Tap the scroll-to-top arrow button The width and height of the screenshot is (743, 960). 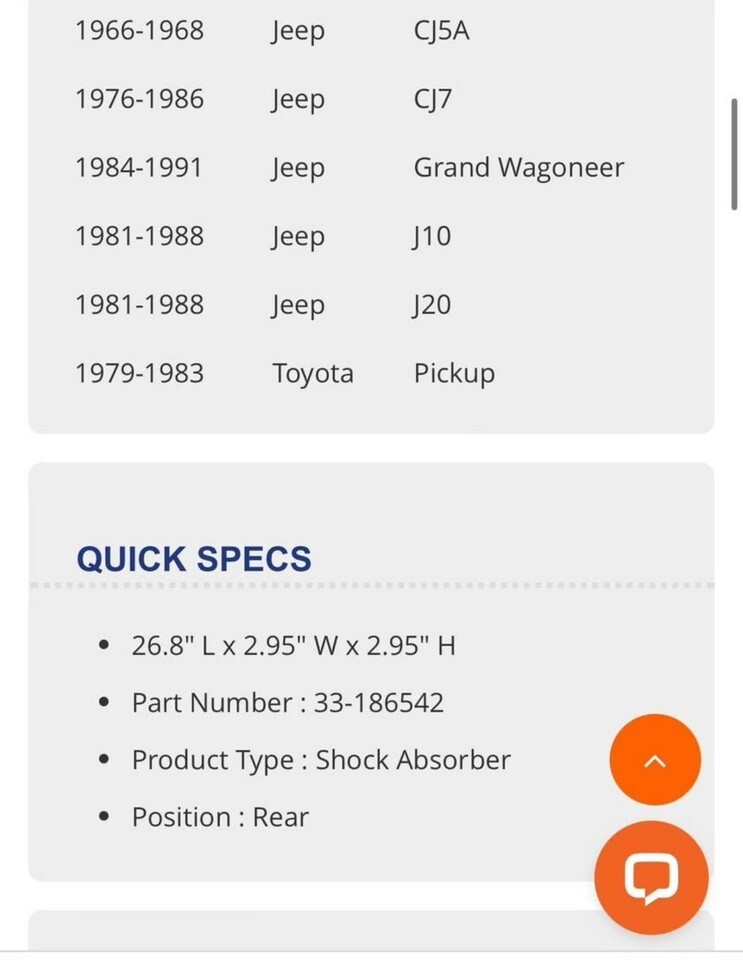pos(655,760)
